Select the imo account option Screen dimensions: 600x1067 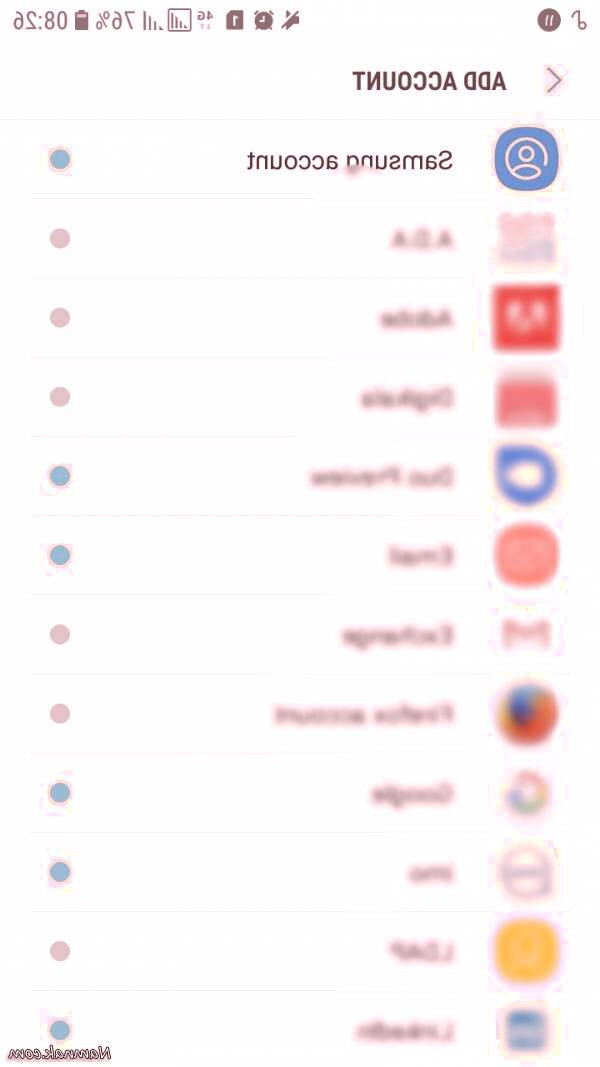click(x=430, y=872)
